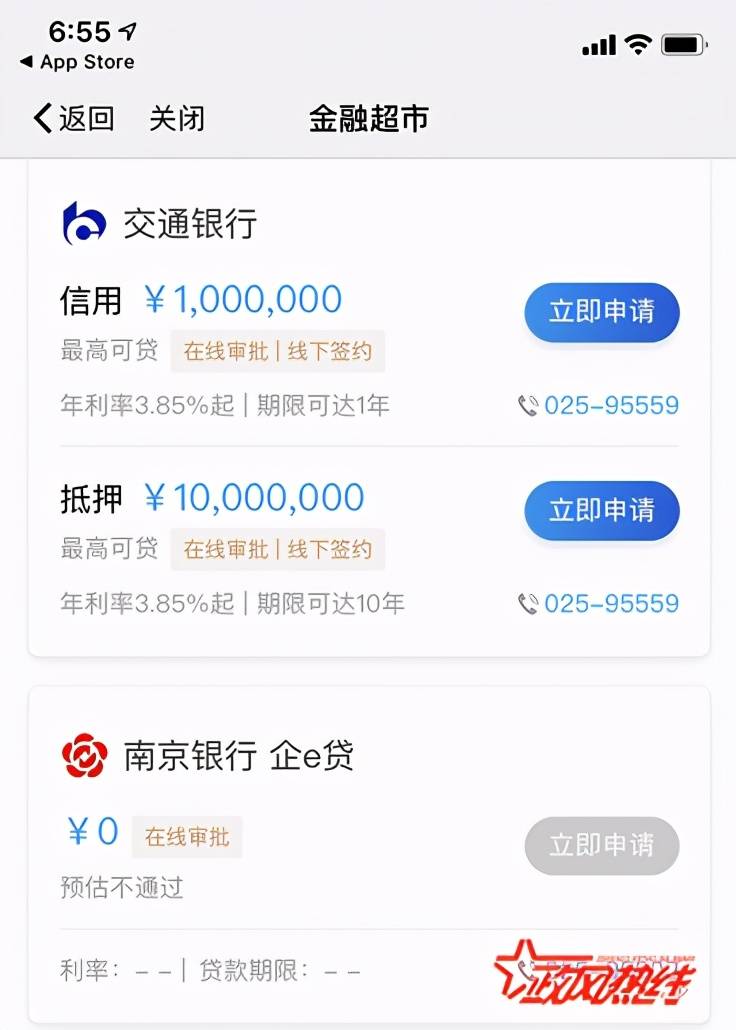Call the first 025-95559 number link
736x1030 pixels.
tap(613, 406)
